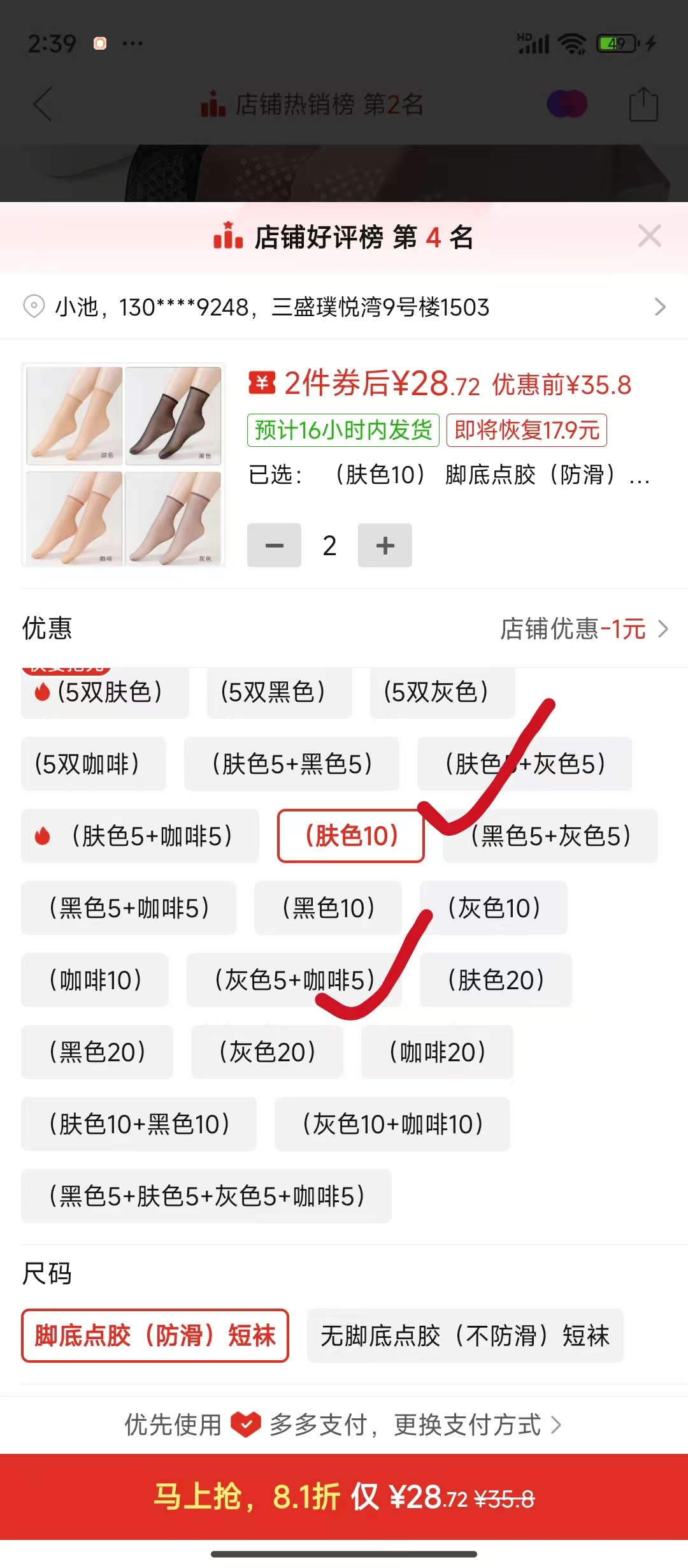Decrease quantity with the minus button
The width and height of the screenshot is (688, 1568).
pos(274,546)
